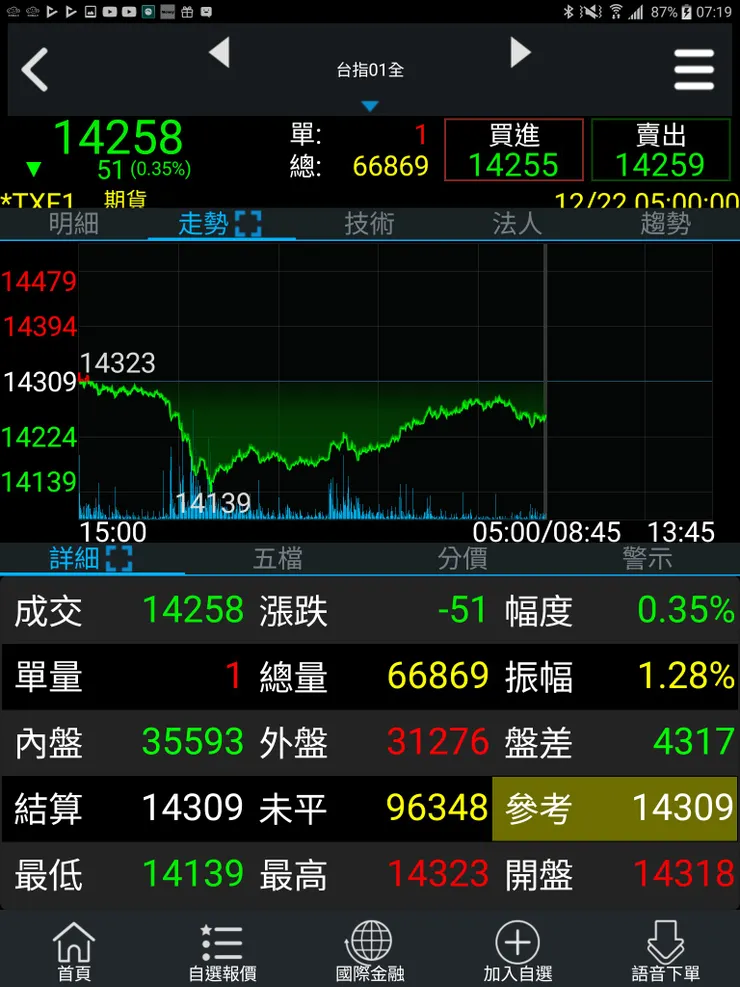Image resolution: width=740 pixels, height=987 pixels.
Task: Tap the green downward triangle price indicator
Action: [x=32, y=170]
